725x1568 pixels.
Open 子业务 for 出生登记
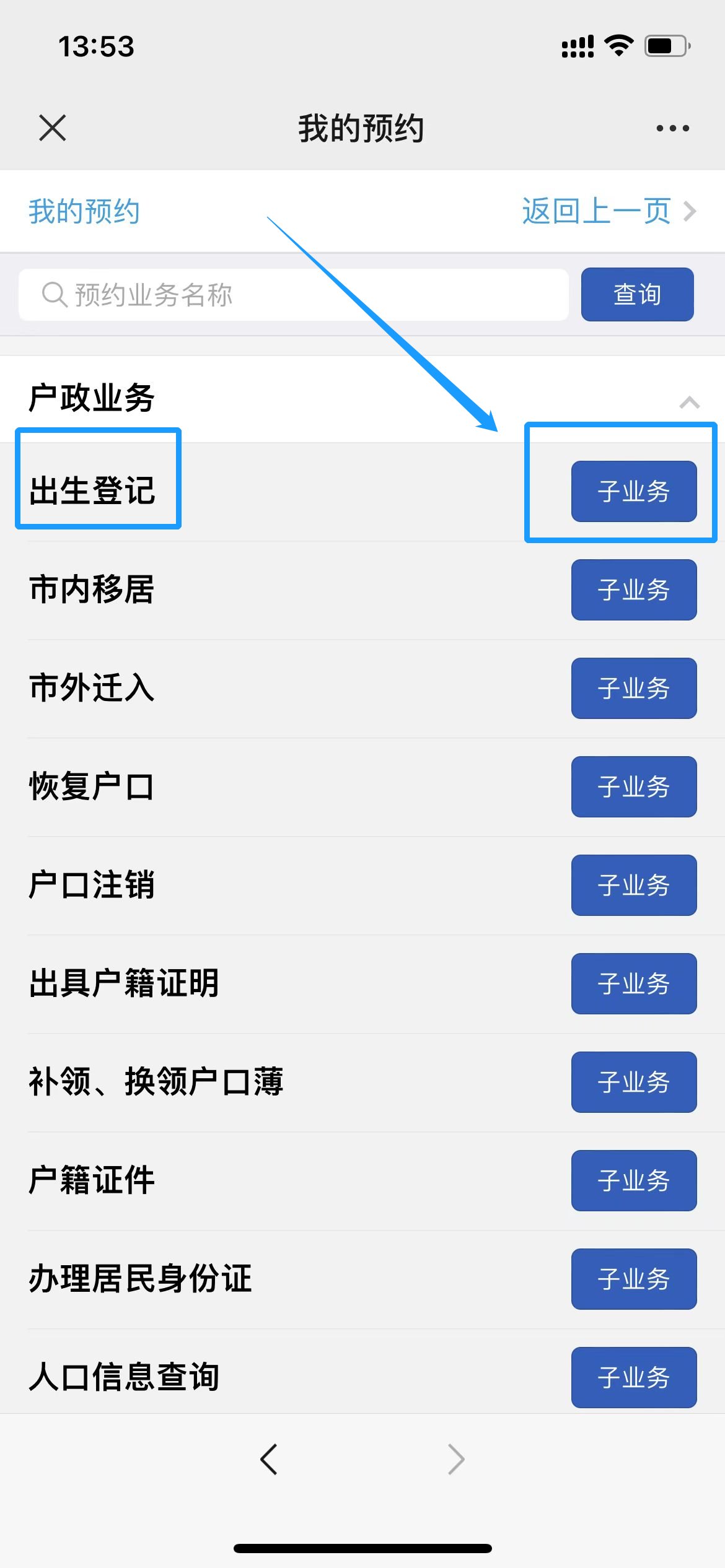633,492
